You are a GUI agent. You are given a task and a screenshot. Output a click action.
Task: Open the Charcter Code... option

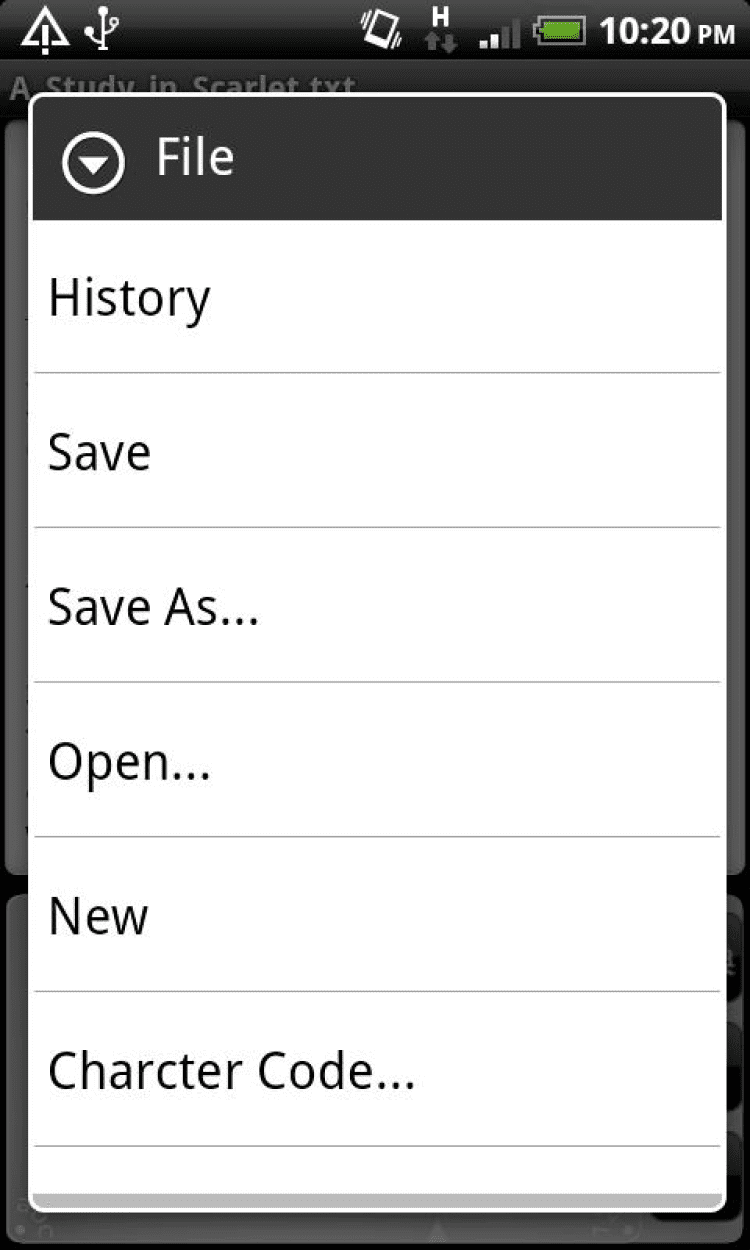coord(377,1071)
